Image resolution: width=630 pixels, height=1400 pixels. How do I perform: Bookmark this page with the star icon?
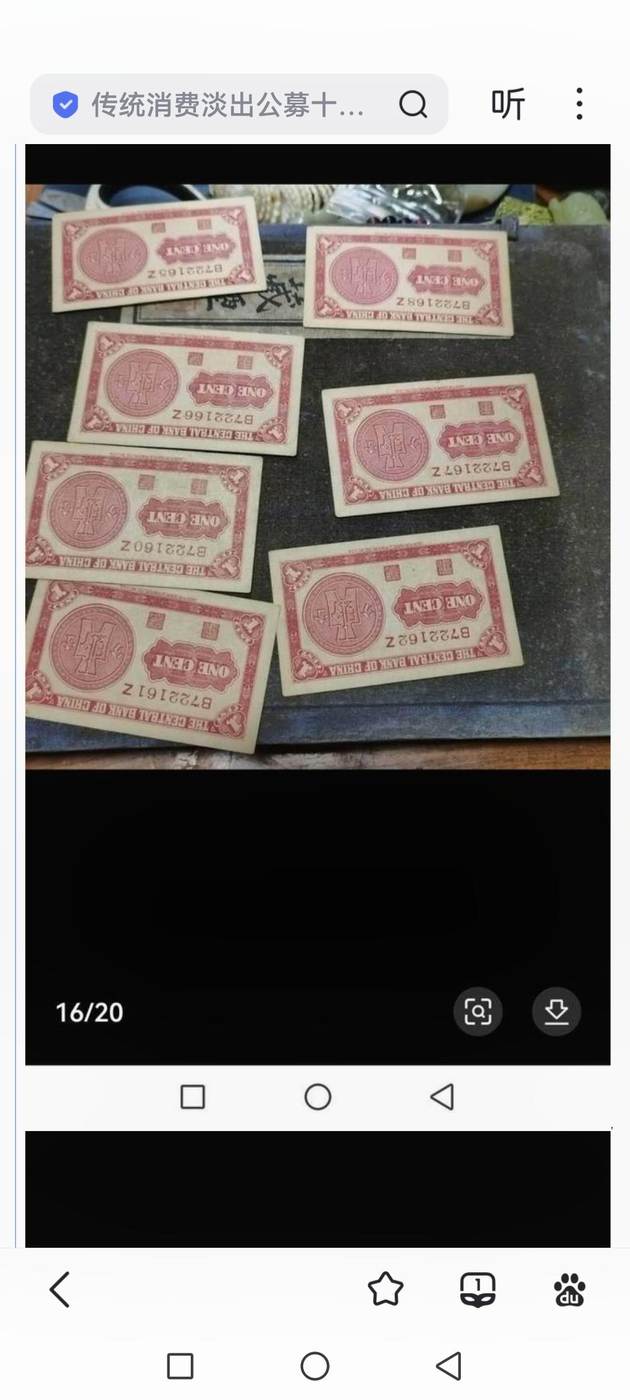[x=385, y=1290]
